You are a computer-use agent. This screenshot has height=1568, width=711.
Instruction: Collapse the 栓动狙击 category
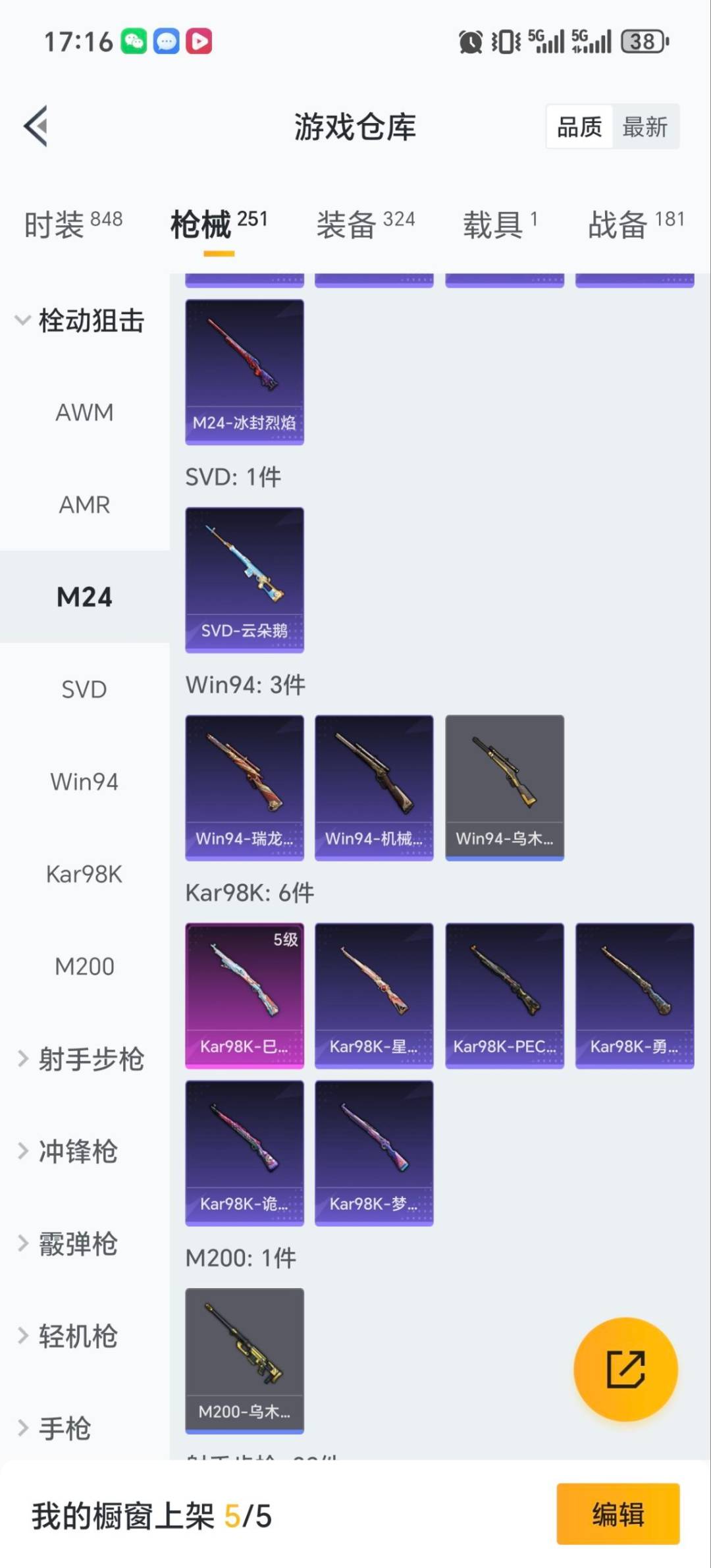coord(86,321)
